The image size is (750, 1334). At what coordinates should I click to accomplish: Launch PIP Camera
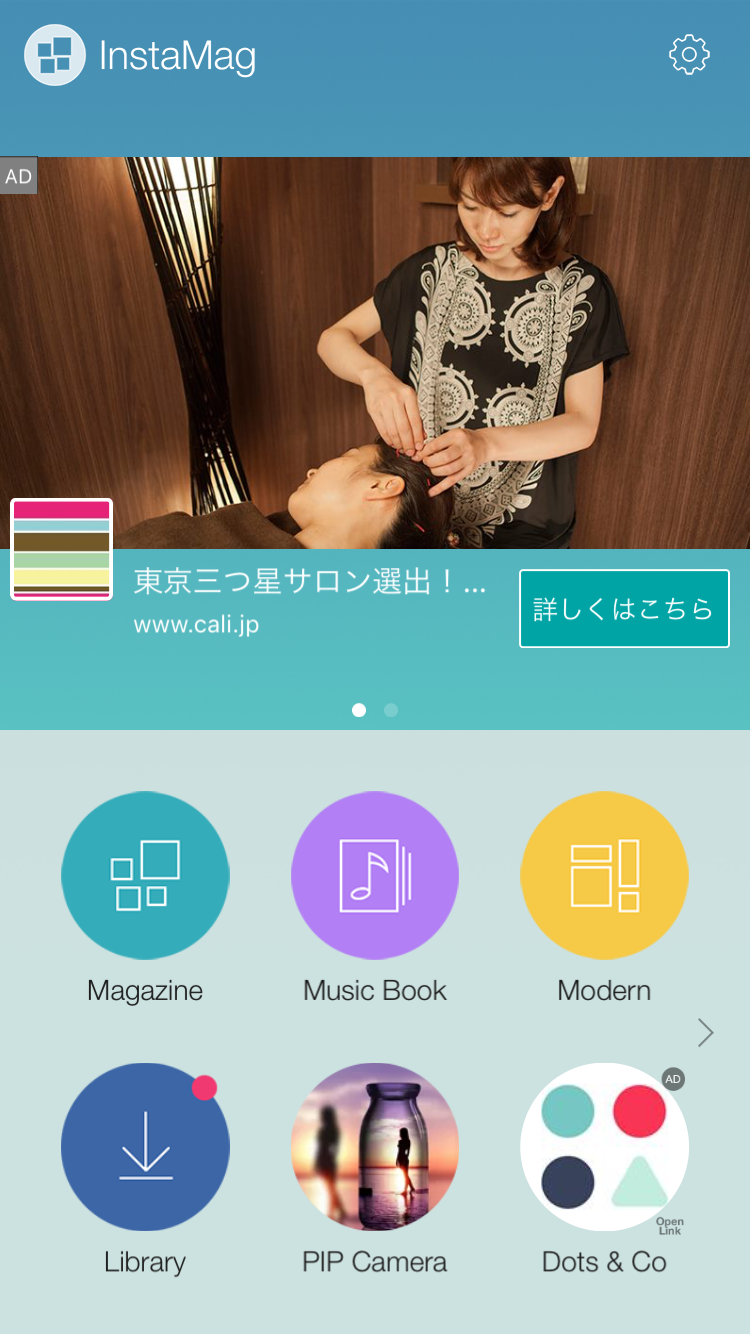(375, 1146)
